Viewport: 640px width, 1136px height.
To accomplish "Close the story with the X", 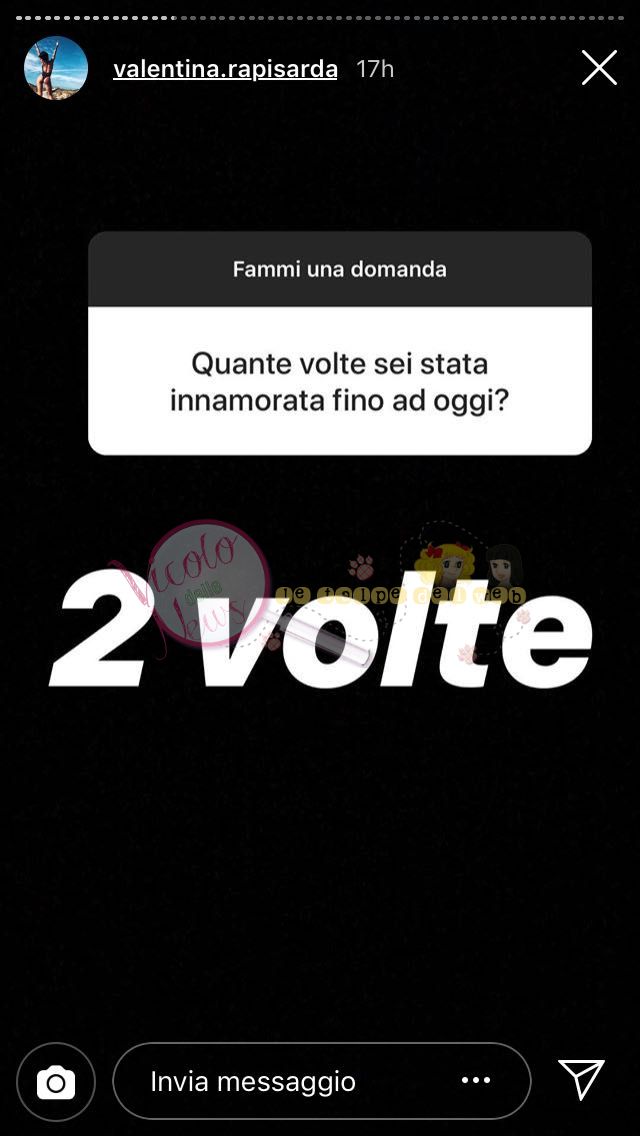I will (599, 68).
